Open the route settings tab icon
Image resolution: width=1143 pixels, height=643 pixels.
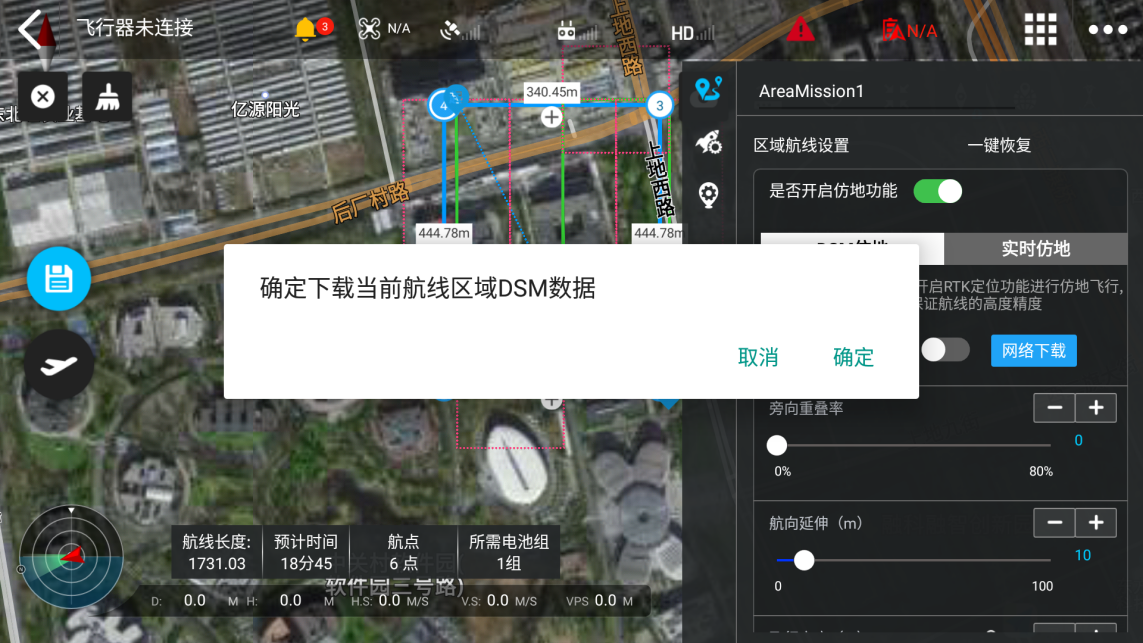708,90
